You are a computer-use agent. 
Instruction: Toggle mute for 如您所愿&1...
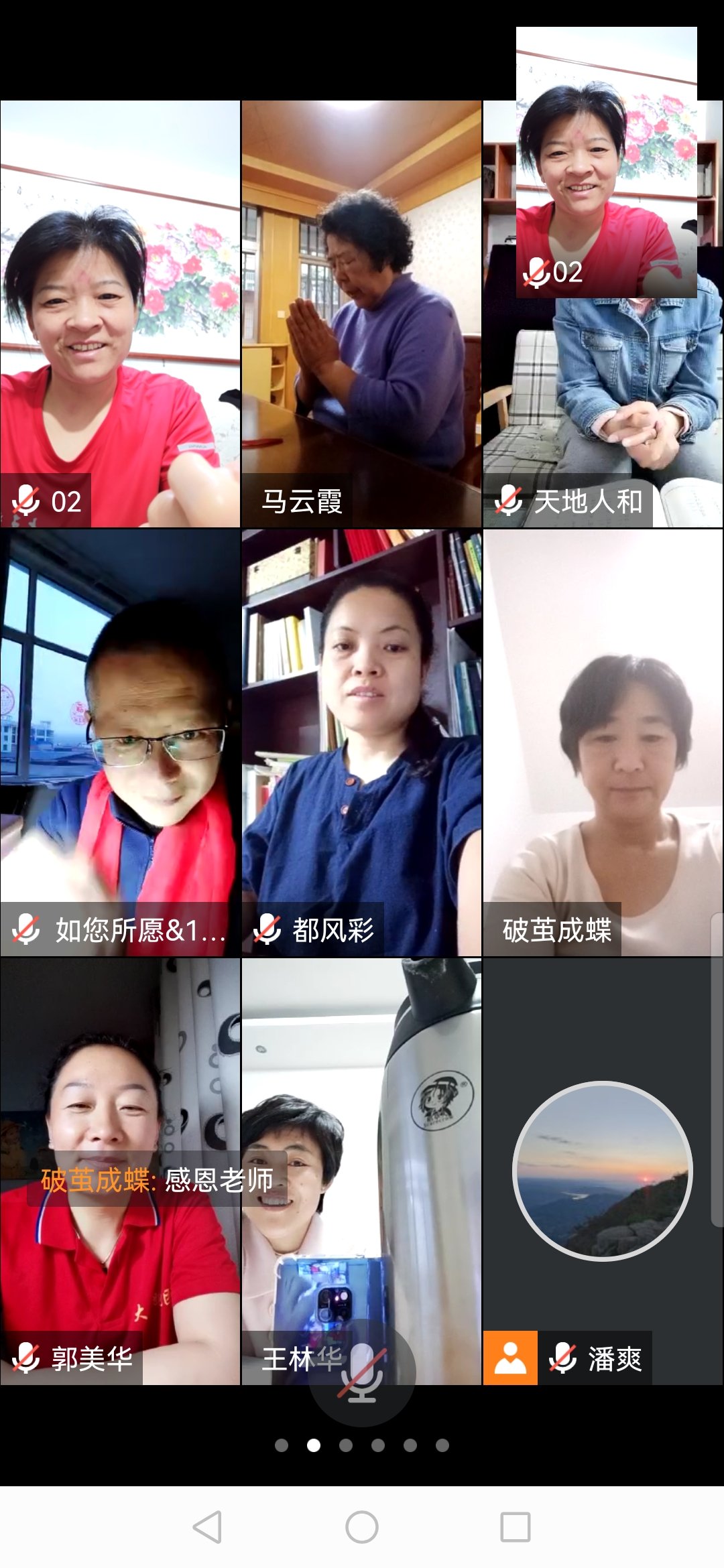[x=25, y=929]
